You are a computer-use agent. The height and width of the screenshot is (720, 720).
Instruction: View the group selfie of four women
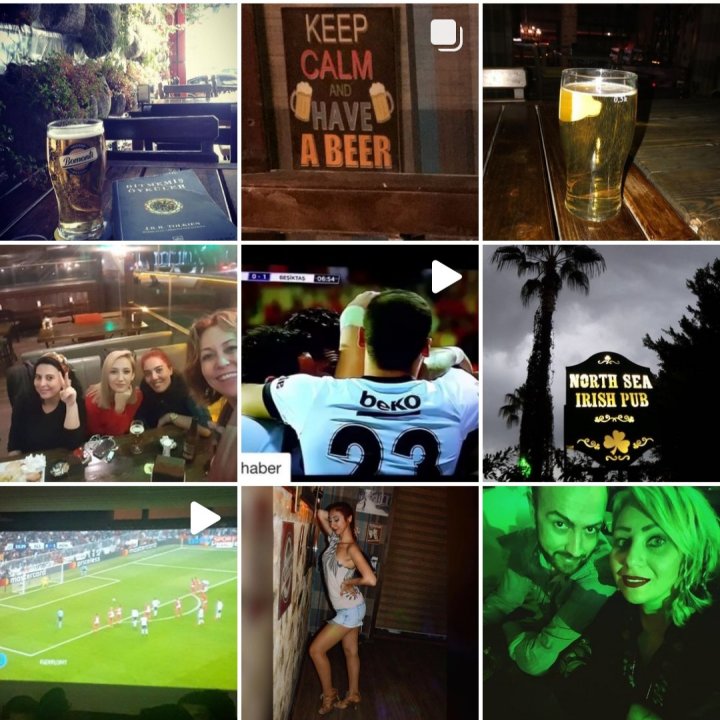point(118,362)
